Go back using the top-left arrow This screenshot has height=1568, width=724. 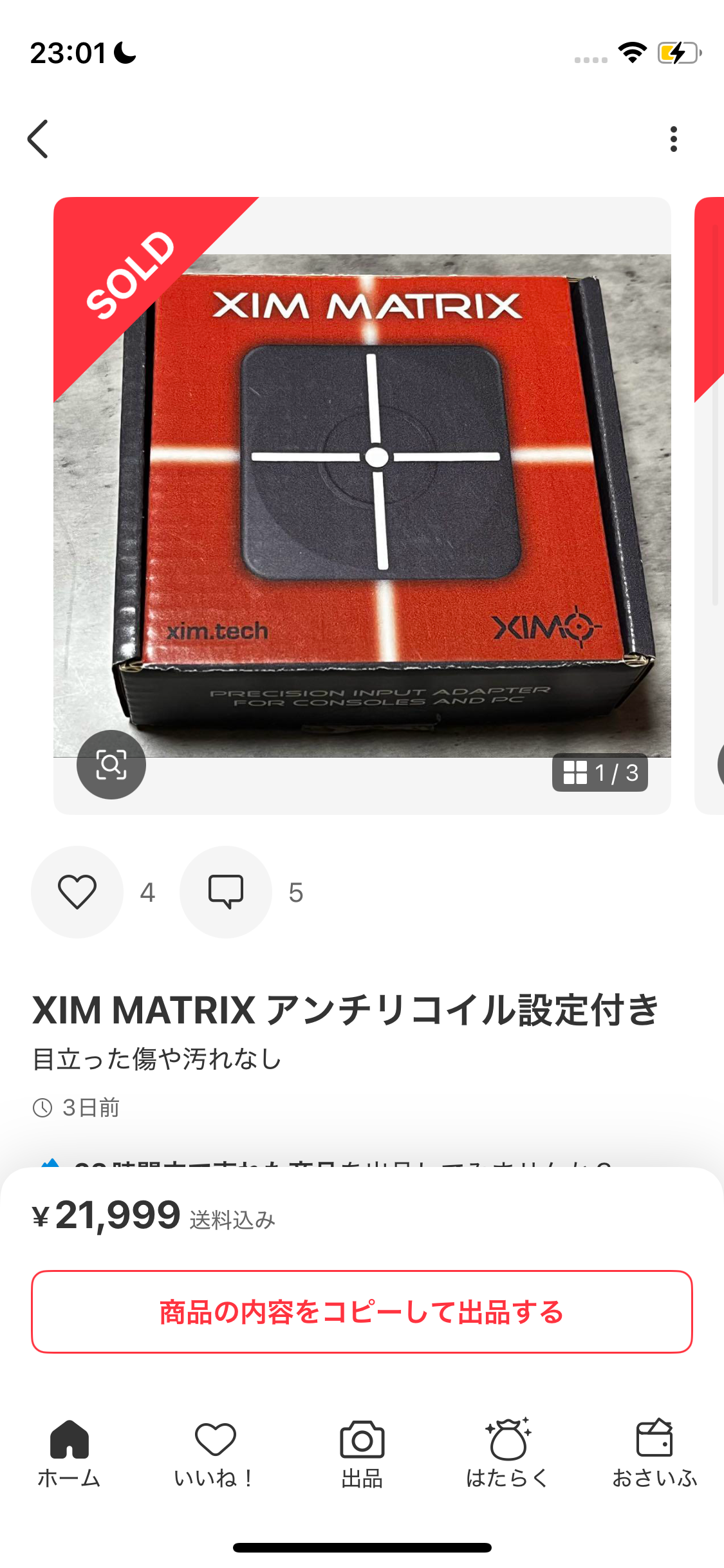click(39, 138)
